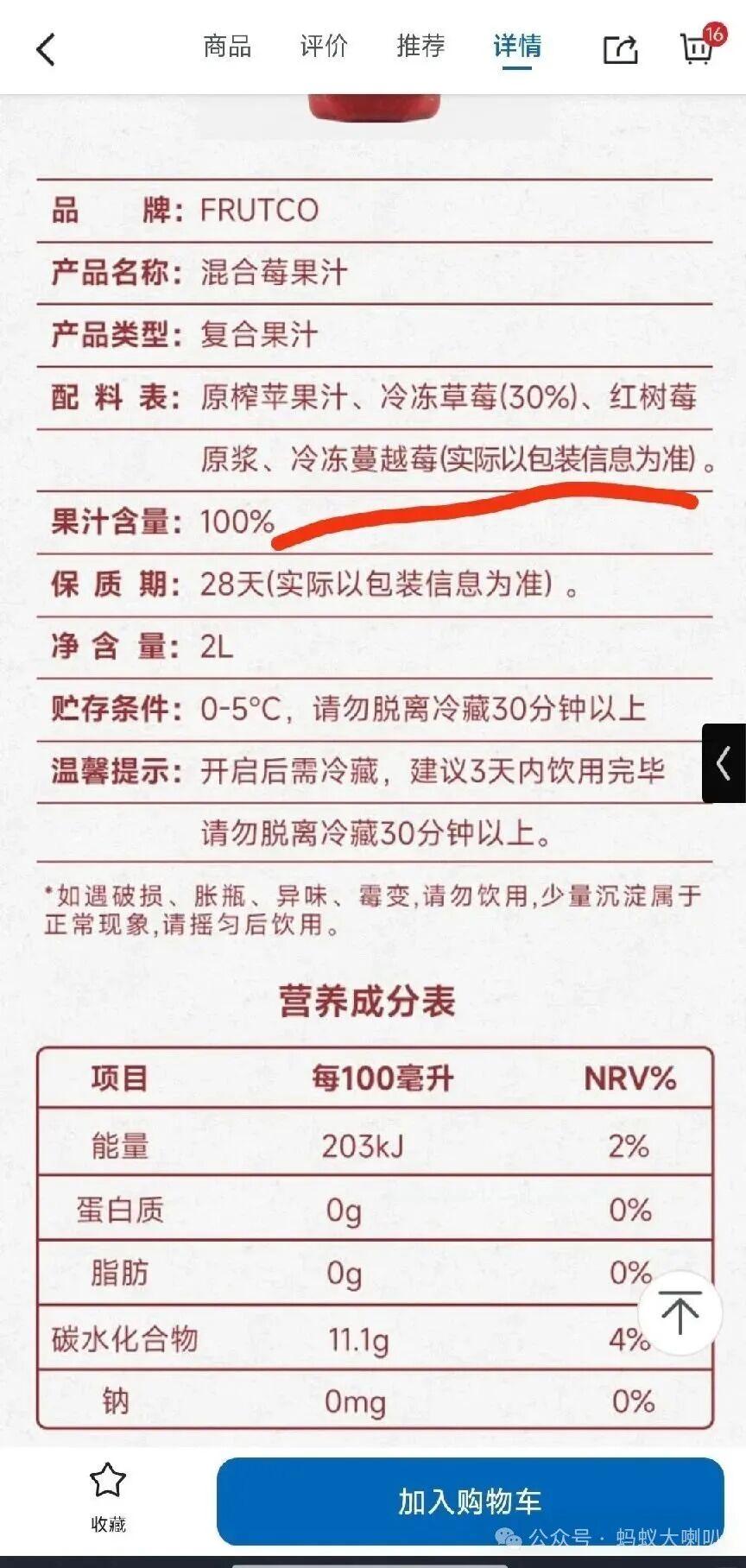Select the 详情 tab

(x=517, y=46)
